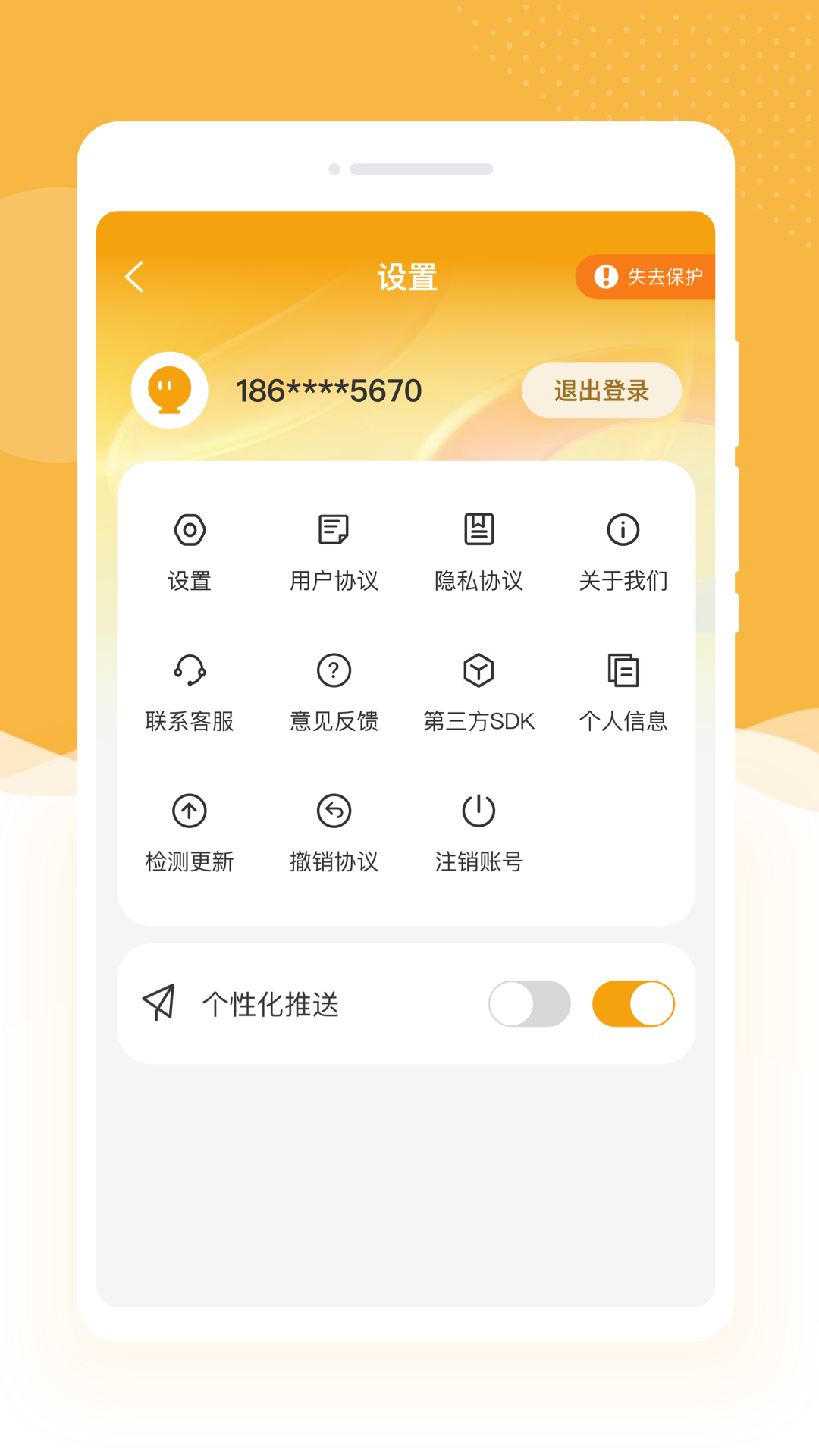Tap the round avatar face icon

(169, 390)
